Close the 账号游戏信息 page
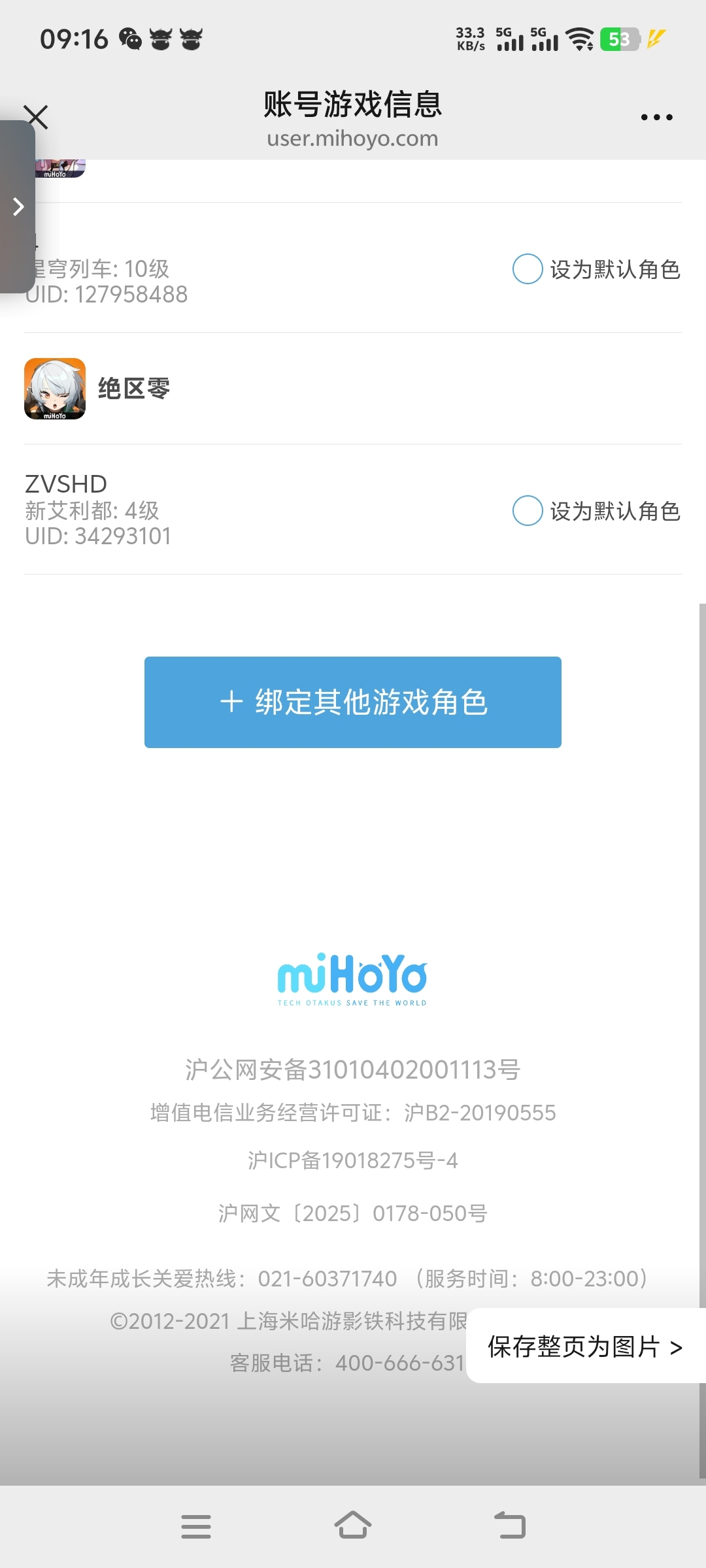This screenshot has height=1568, width=706. (x=37, y=117)
